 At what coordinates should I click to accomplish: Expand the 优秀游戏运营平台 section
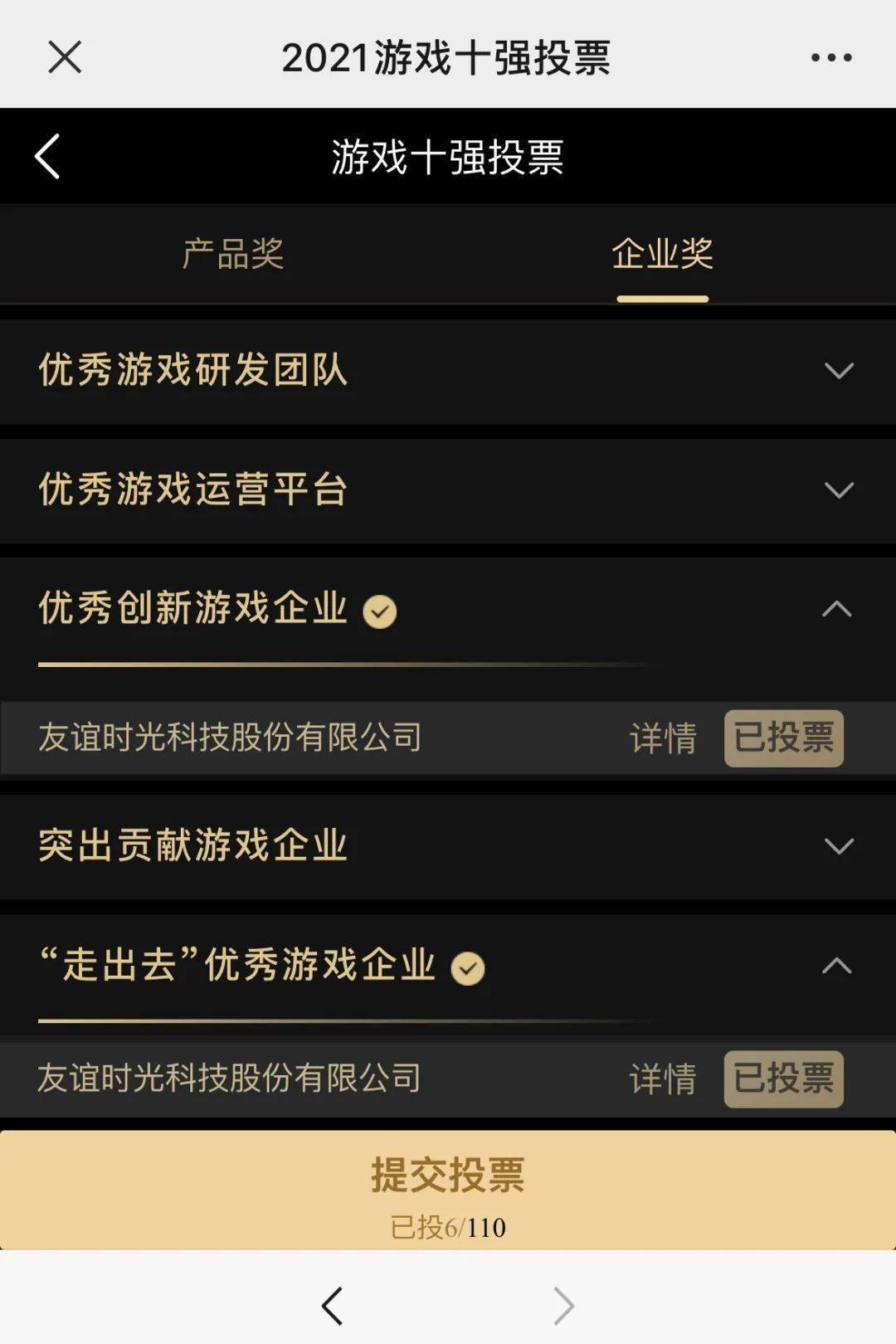(838, 490)
